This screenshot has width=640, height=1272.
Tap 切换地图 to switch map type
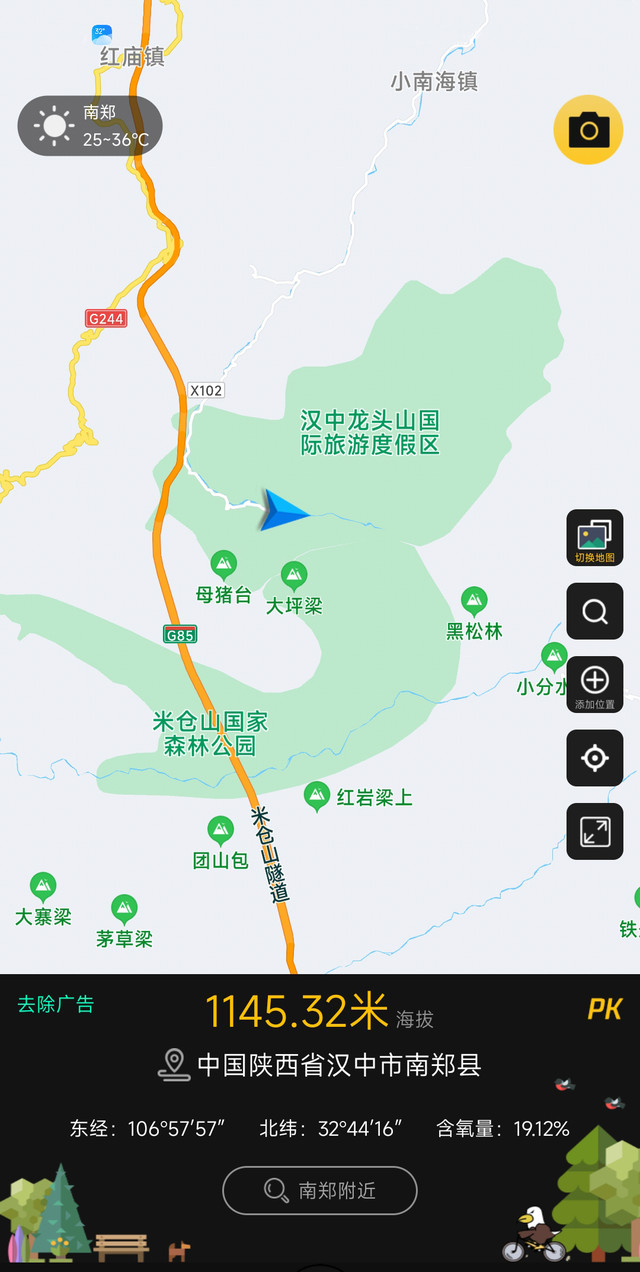(x=595, y=538)
